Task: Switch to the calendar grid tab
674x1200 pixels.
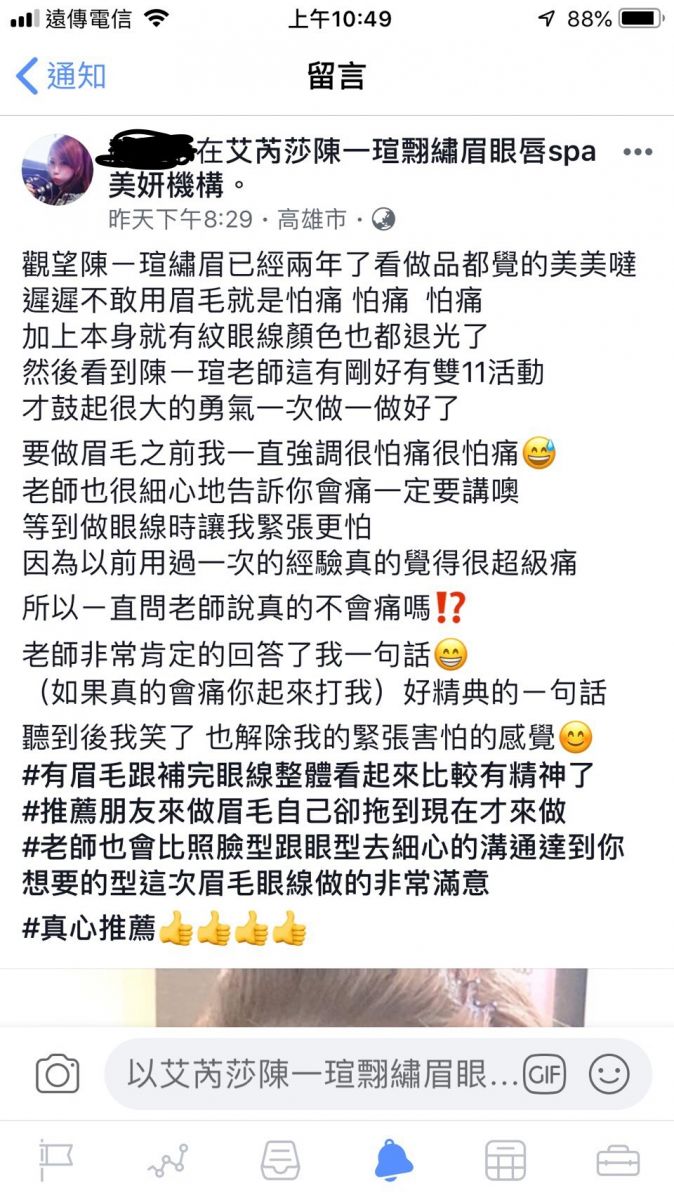Action: click(505, 1161)
